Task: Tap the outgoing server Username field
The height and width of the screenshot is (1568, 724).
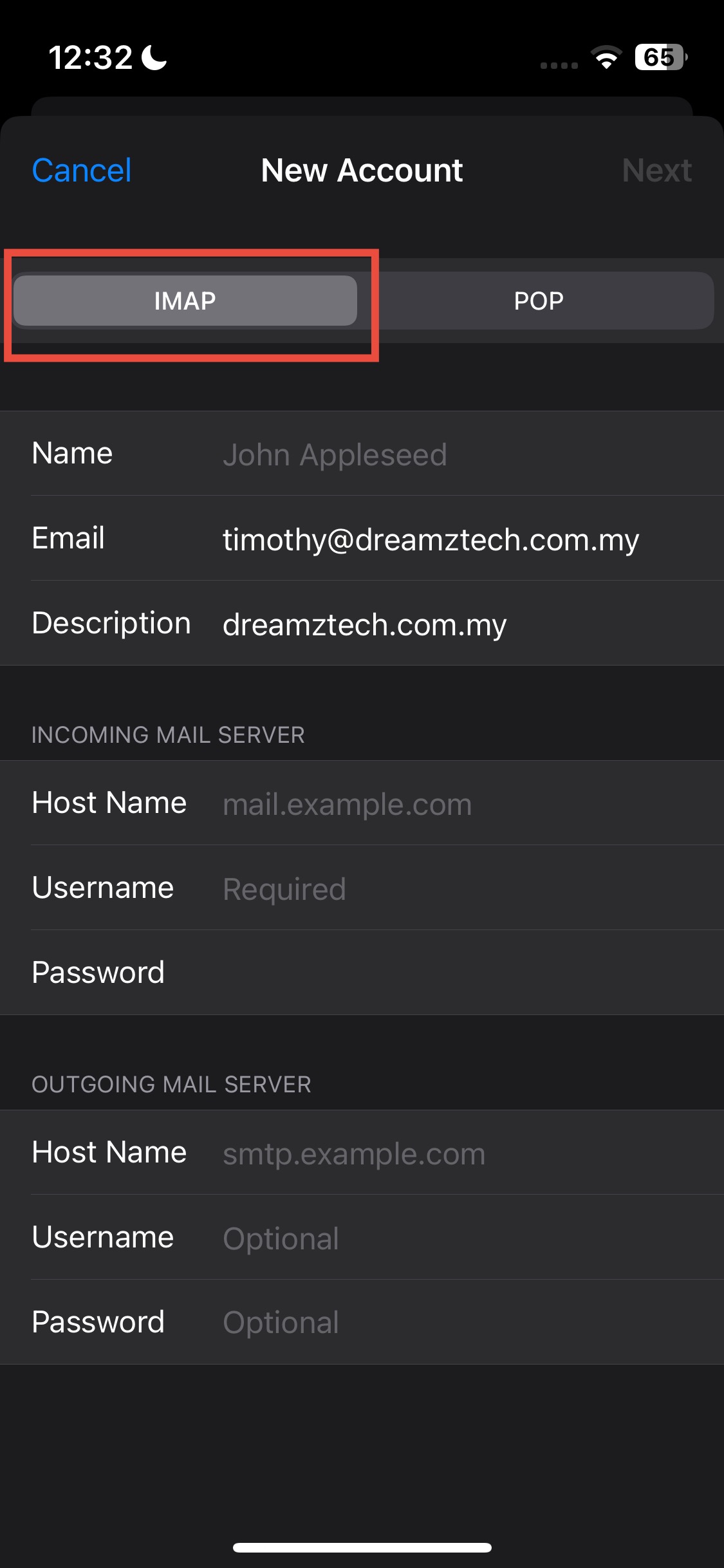Action: 450,1238
